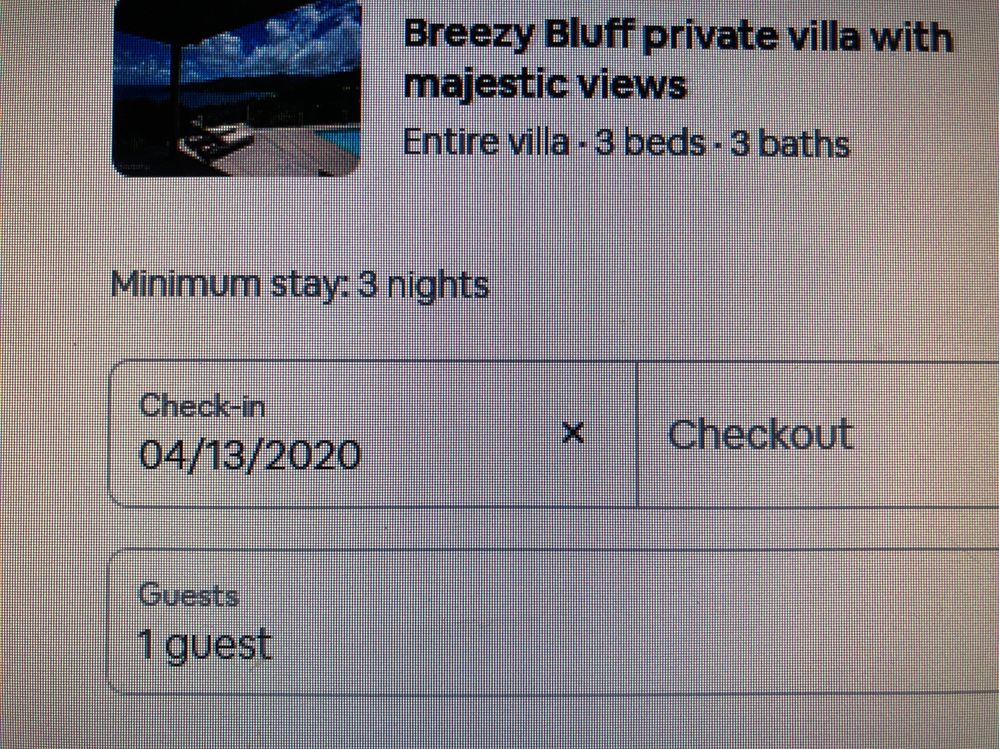Viewport: 999px width, 749px height.
Task: Clear the 04/13/2020 check-in date
Action: point(572,433)
